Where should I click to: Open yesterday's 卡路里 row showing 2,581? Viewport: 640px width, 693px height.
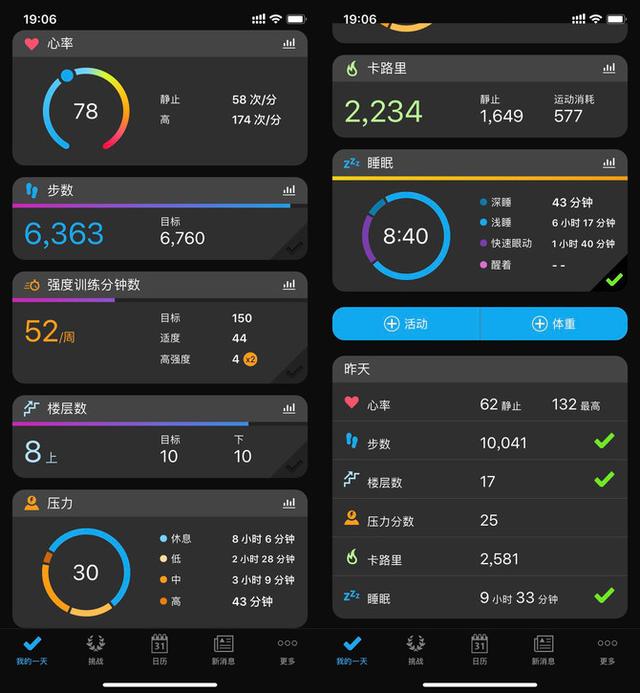point(480,559)
